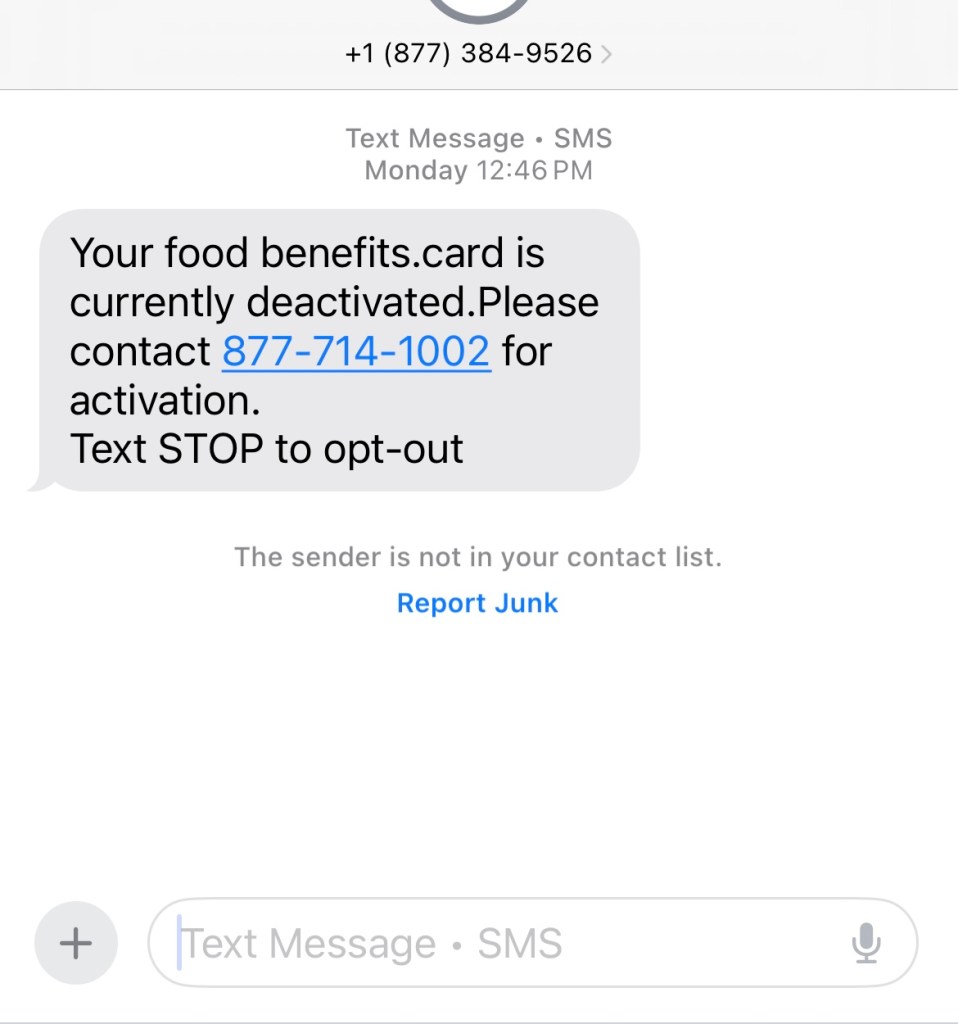The image size is (958, 1024).
Task: Open contact details for +1 (877) 384-9526
Action: pyautogui.click(x=477, y=53)
